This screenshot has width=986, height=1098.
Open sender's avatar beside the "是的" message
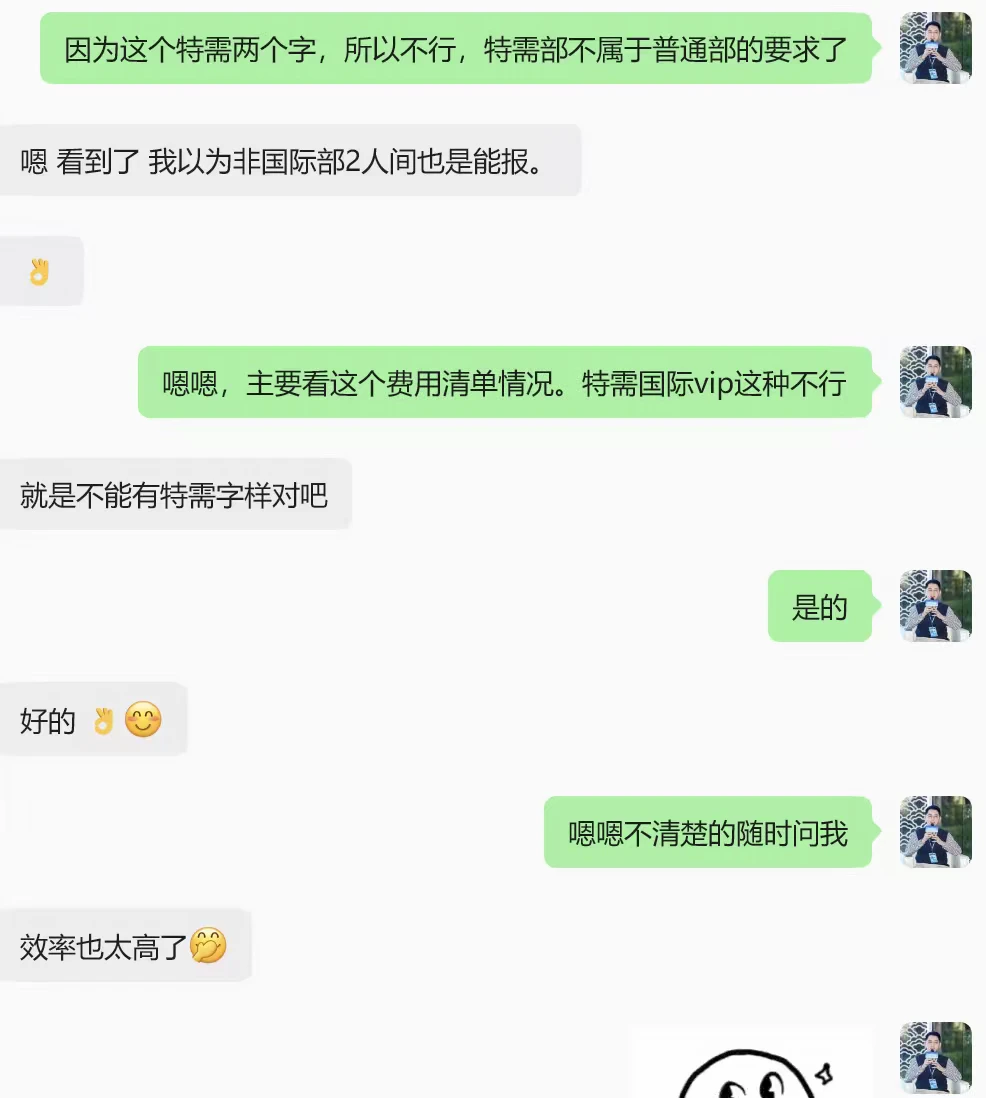[x=936, y=606]
